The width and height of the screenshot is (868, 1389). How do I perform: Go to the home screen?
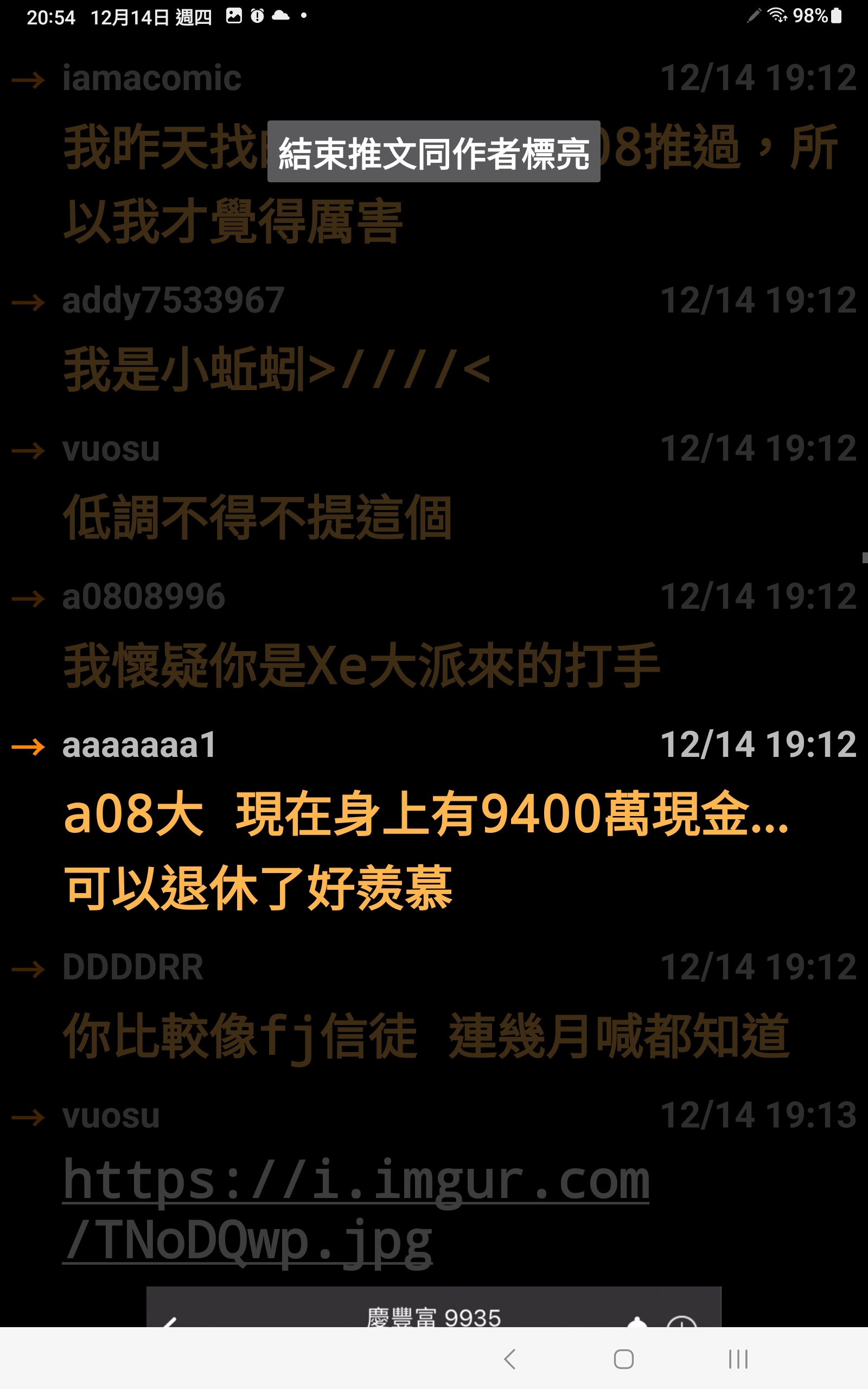point(623,1359)
